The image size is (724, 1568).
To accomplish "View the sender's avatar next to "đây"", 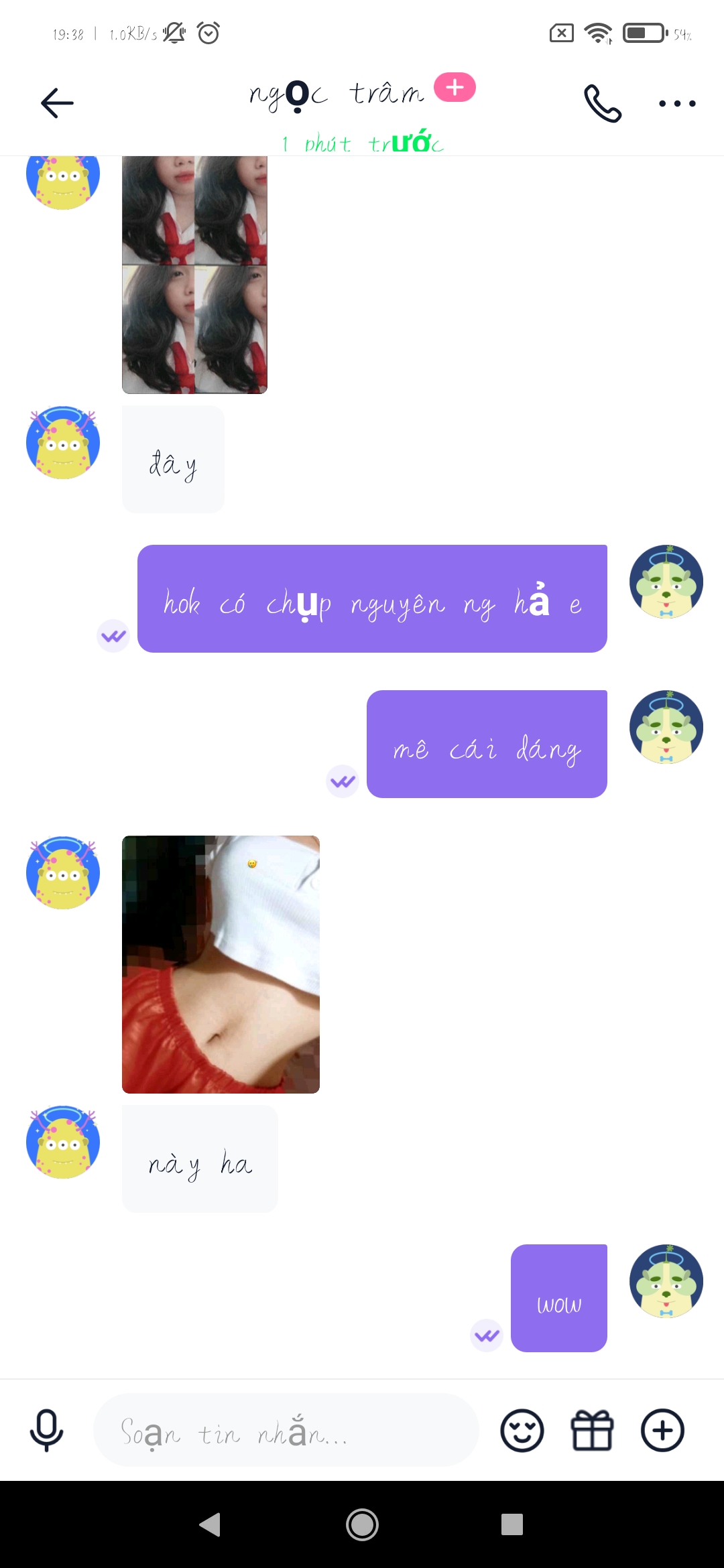I will [x=63, y=443].
